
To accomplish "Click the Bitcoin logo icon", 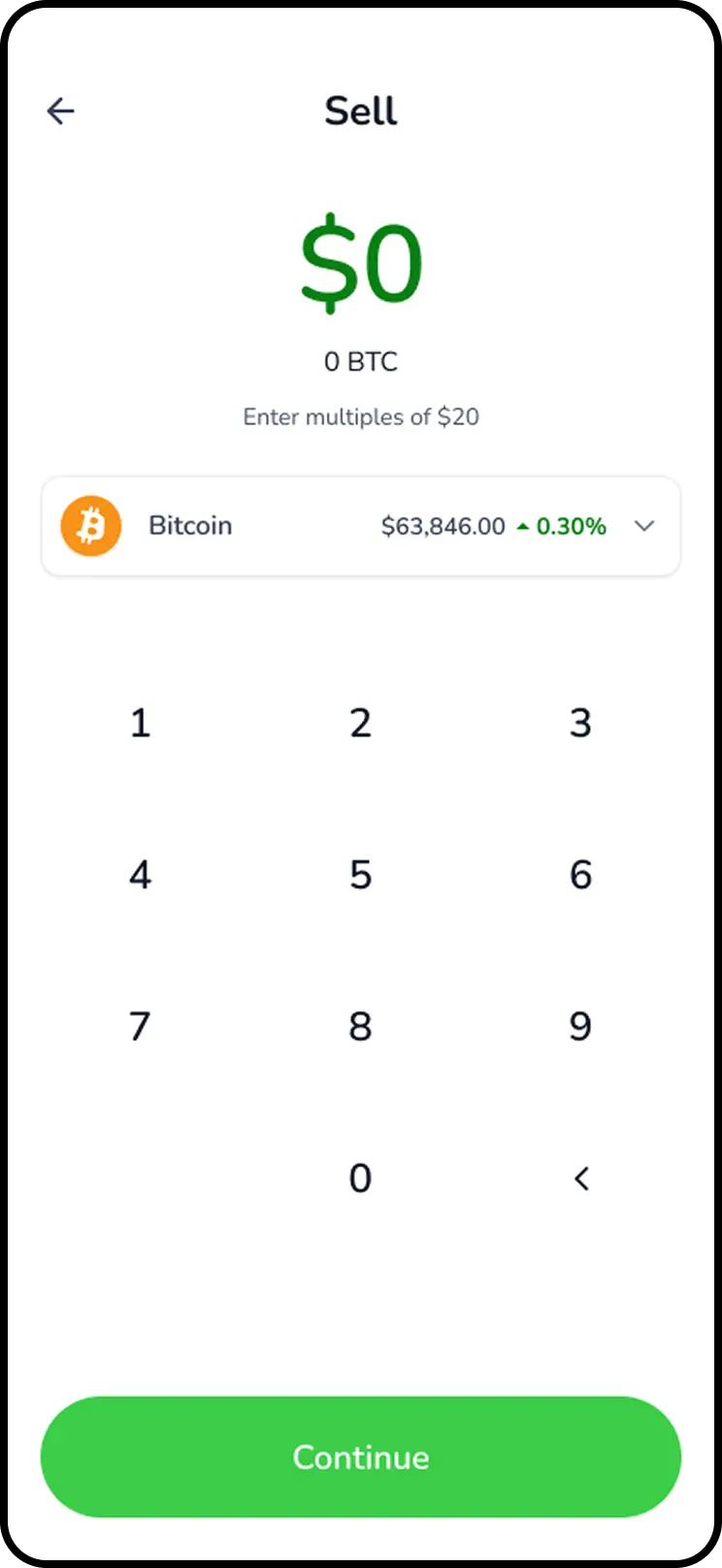I will tap(90, 525).
